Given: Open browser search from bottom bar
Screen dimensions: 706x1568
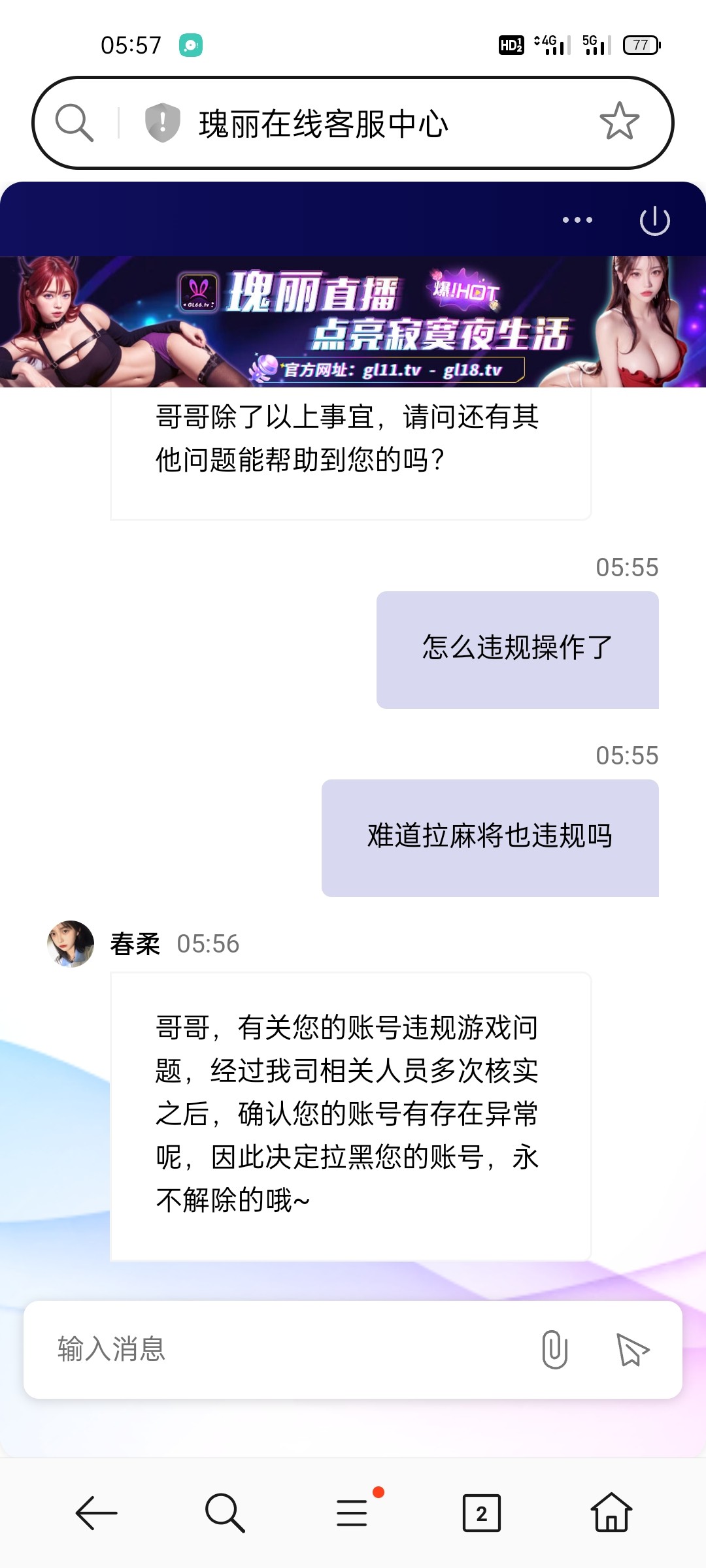Looking at the screenshot, I should (x=225, y=1513).
